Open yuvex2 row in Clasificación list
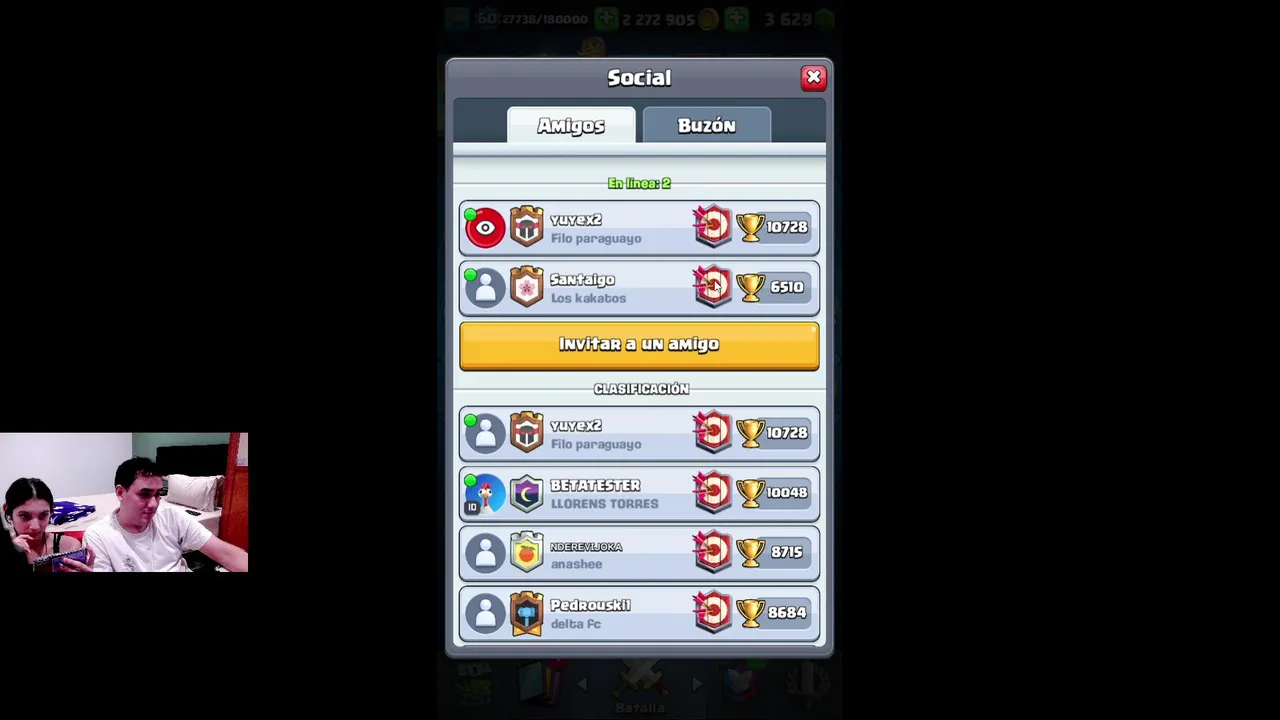Viewport: 1280px width, 720px height. 639,433
